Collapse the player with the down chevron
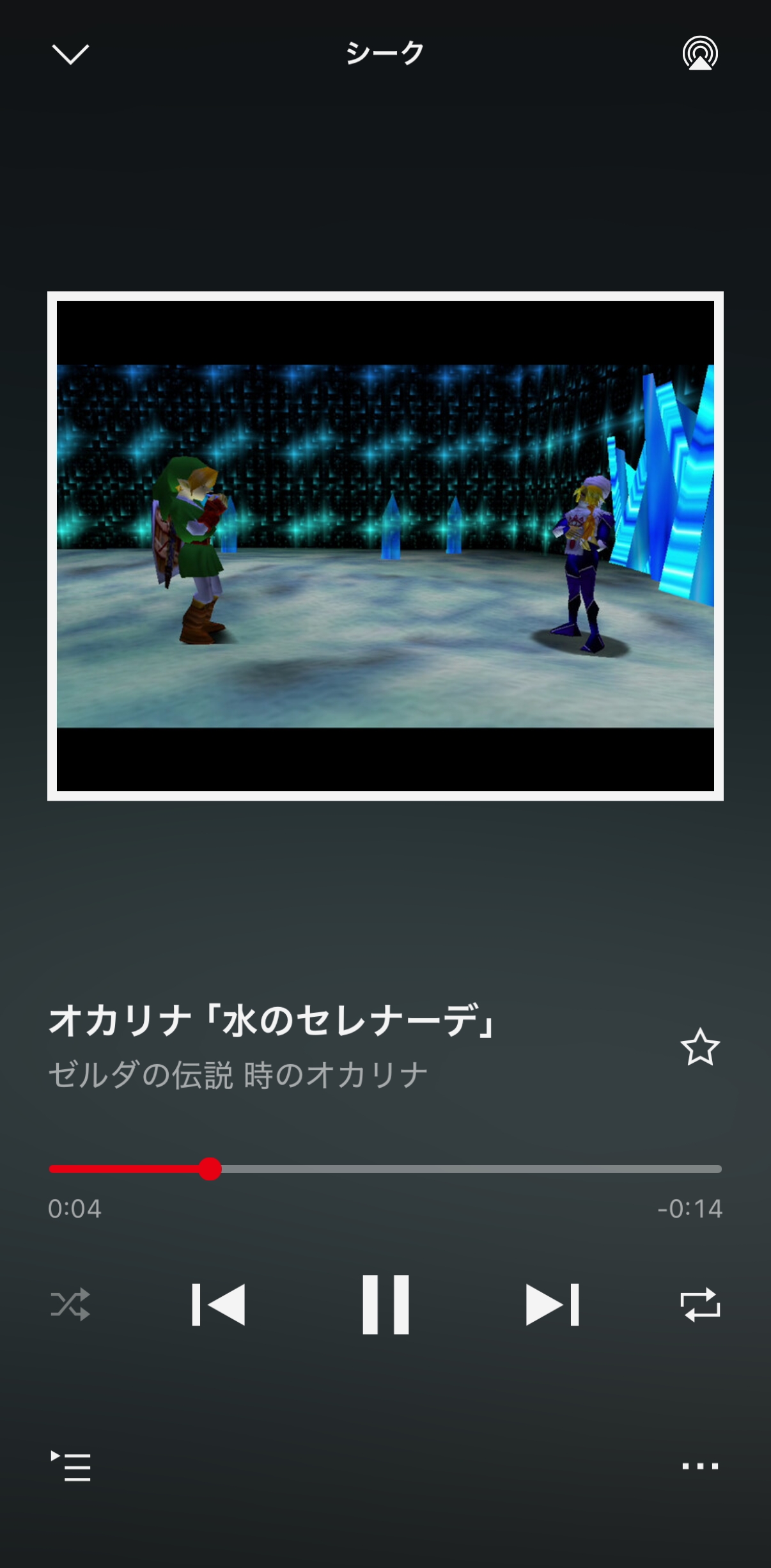Image resolution: width=771 pixels, height=1568 pixels. pos(70,54)
